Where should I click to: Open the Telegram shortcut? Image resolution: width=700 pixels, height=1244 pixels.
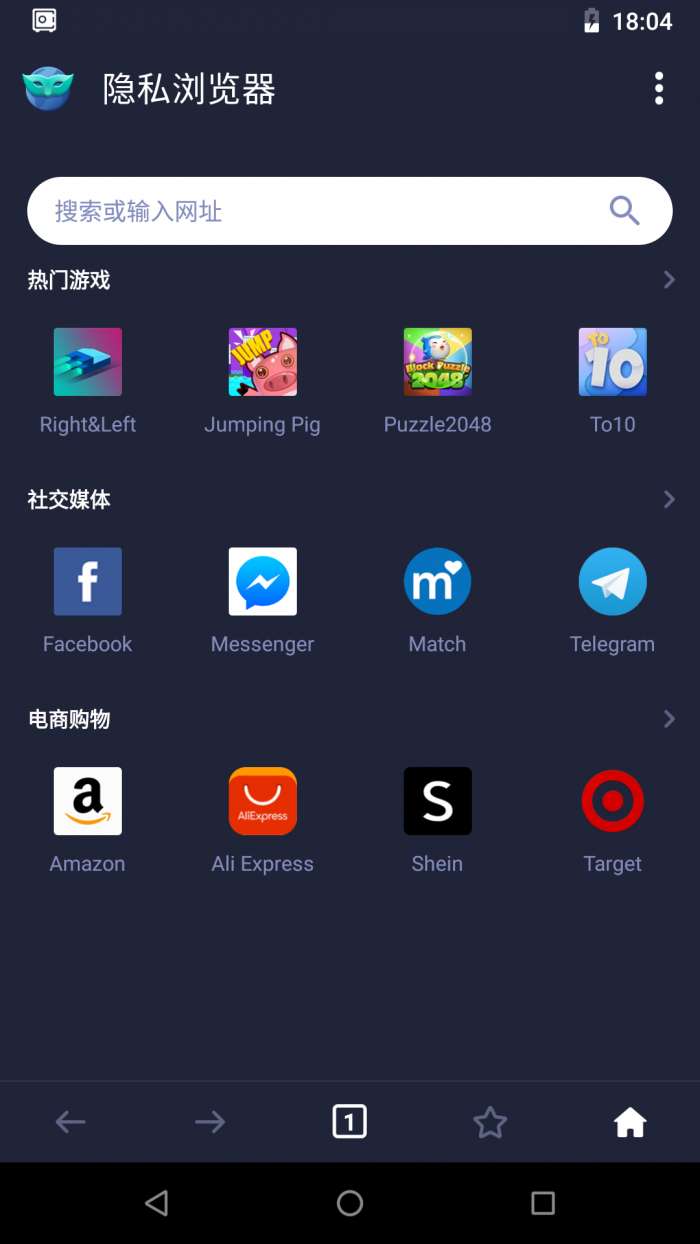point(612,581)
